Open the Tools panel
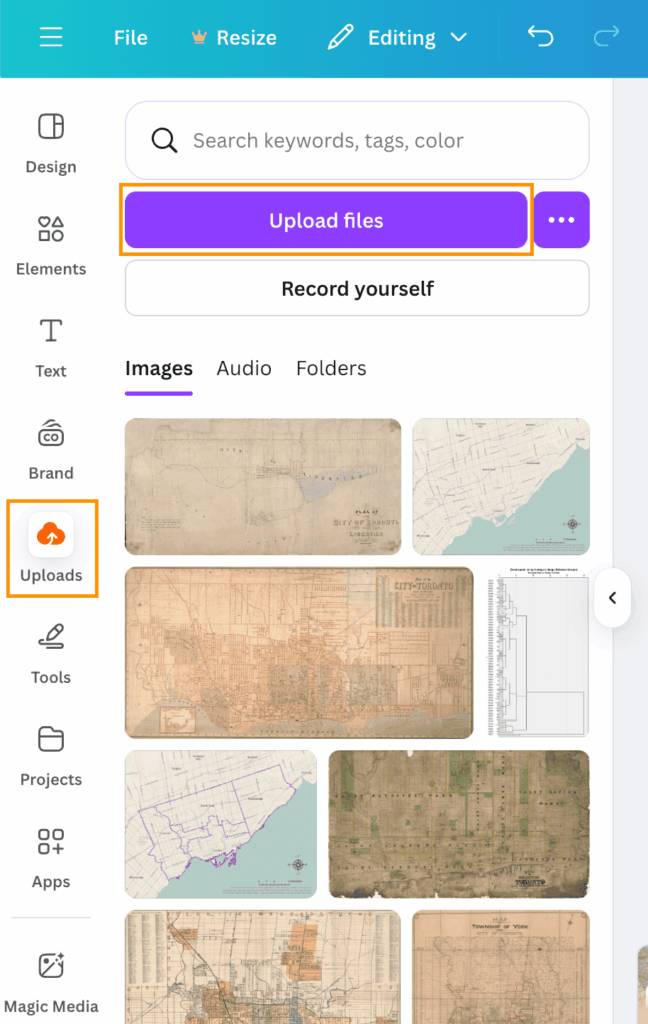This screenshot has height=1024, width=648. pyautogui.click(x=51, y=653)
